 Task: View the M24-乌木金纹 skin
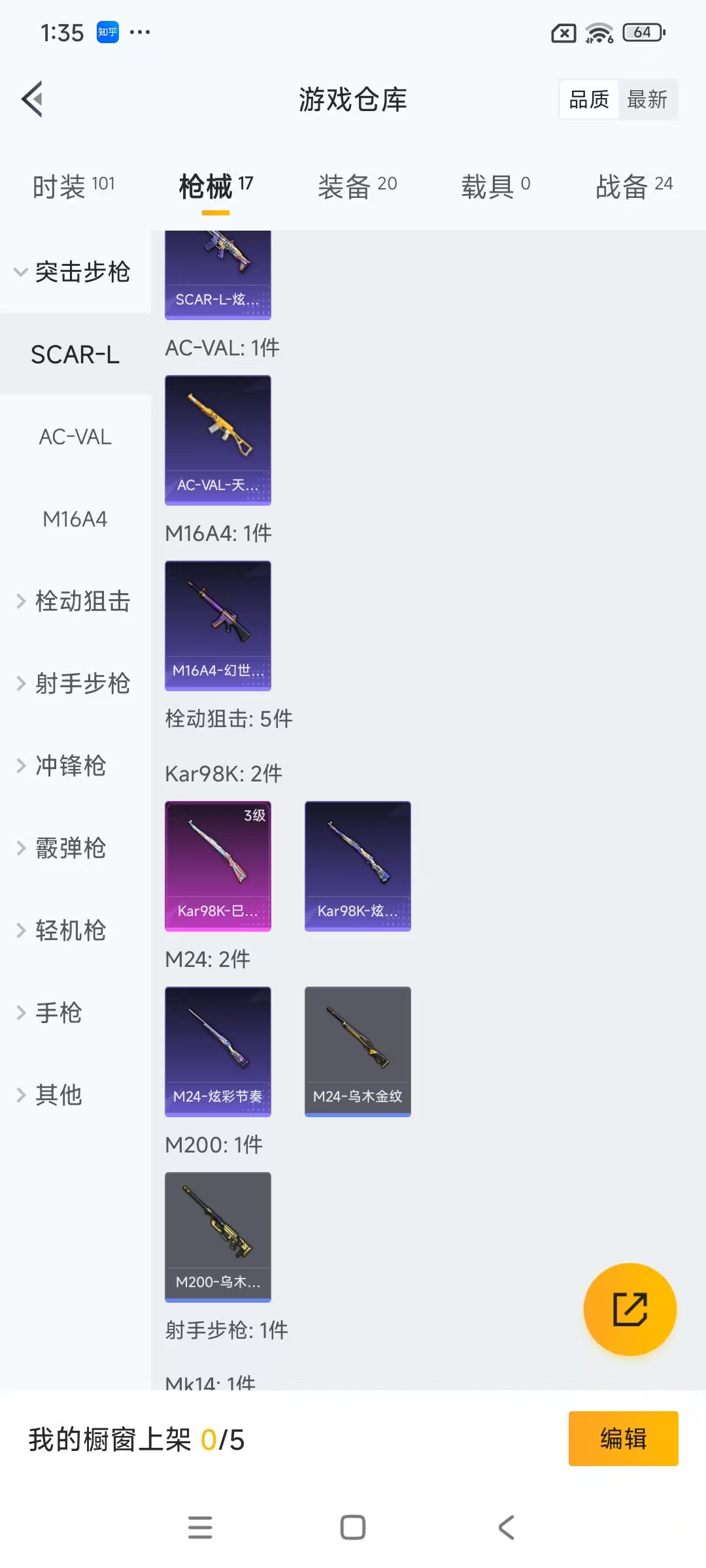pyautogui.click(x=358, y=1051)
